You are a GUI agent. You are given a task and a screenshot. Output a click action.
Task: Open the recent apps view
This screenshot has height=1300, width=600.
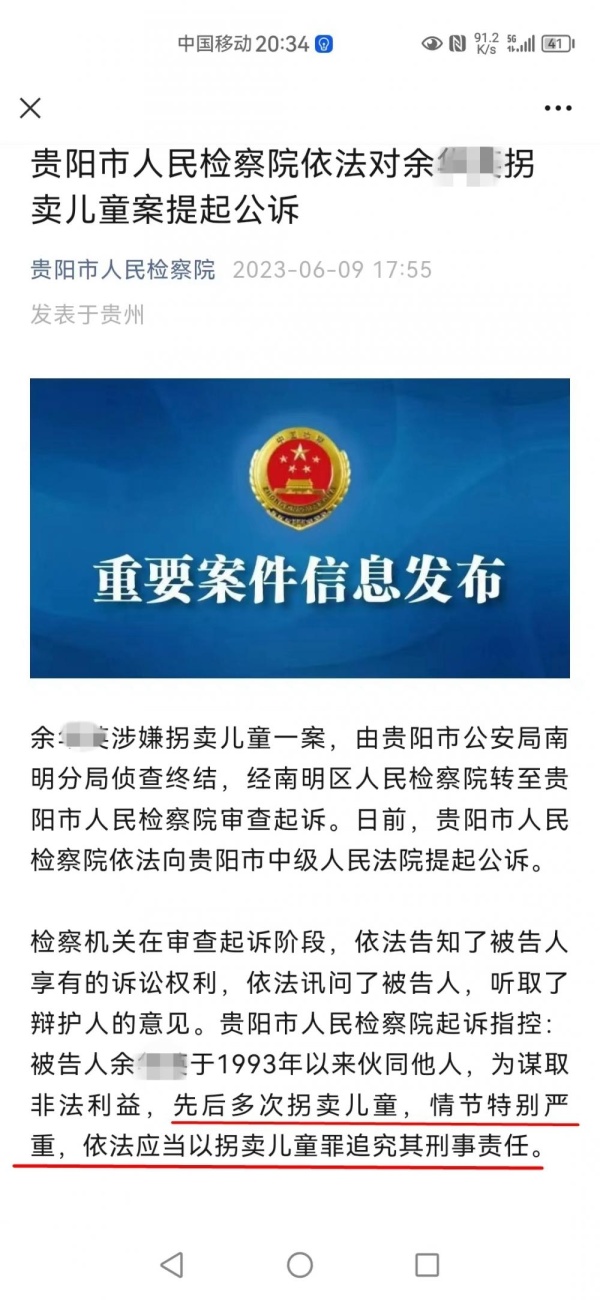427,1264
